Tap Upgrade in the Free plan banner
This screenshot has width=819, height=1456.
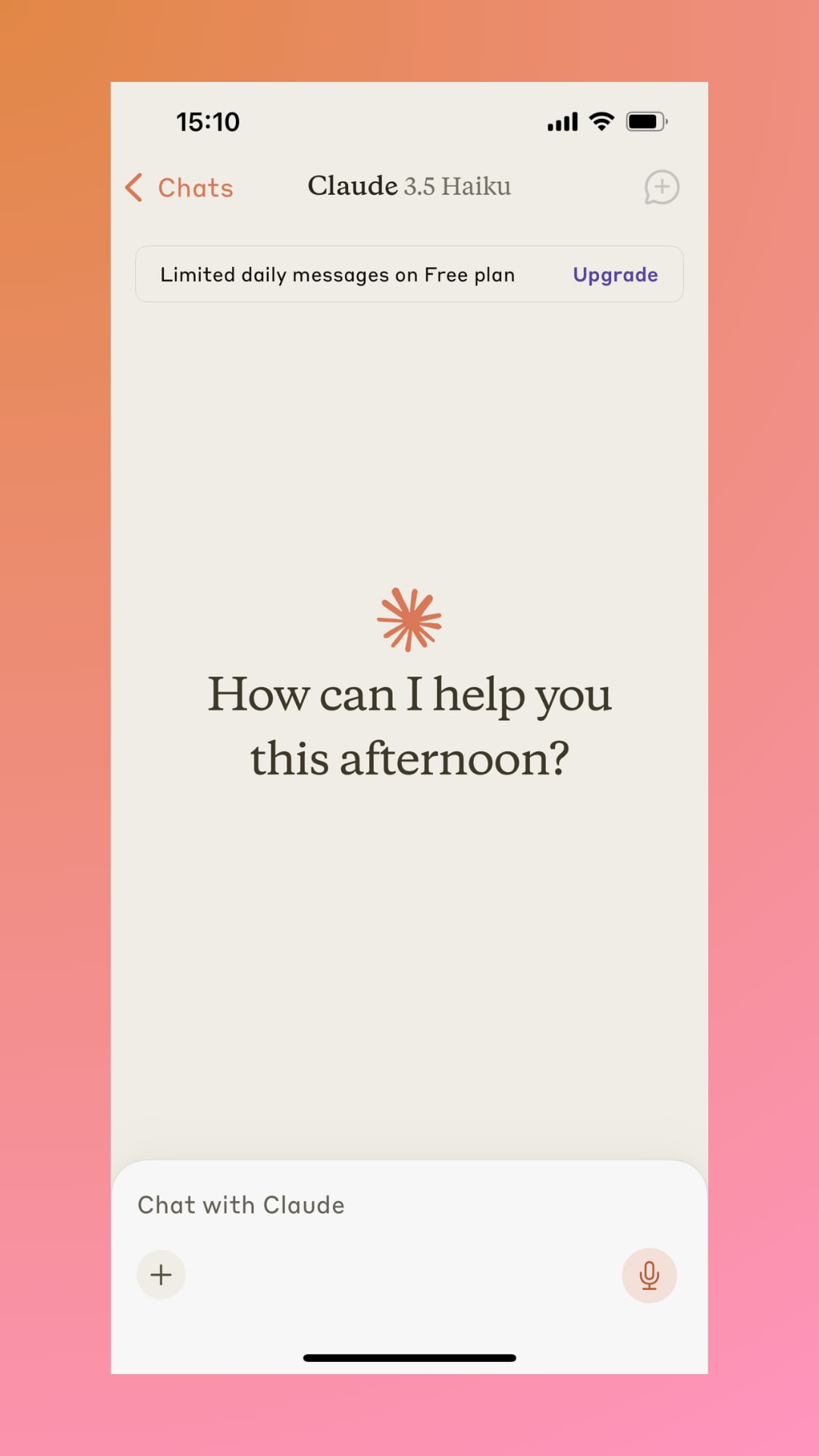(615, 275)
